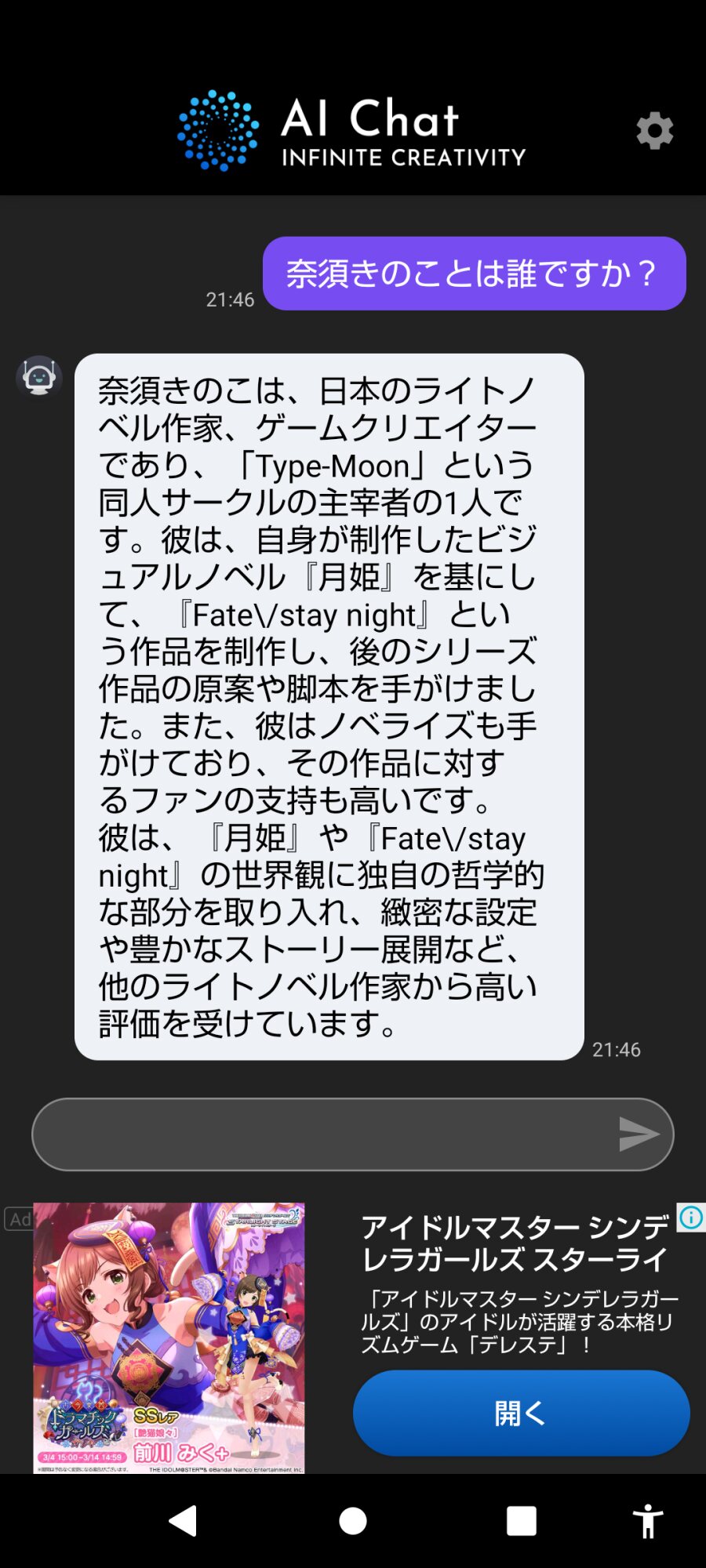Viewport: 706px width, 1568px height.
Task: Open the accessibility shortcut button
Action: [648, 1521]
